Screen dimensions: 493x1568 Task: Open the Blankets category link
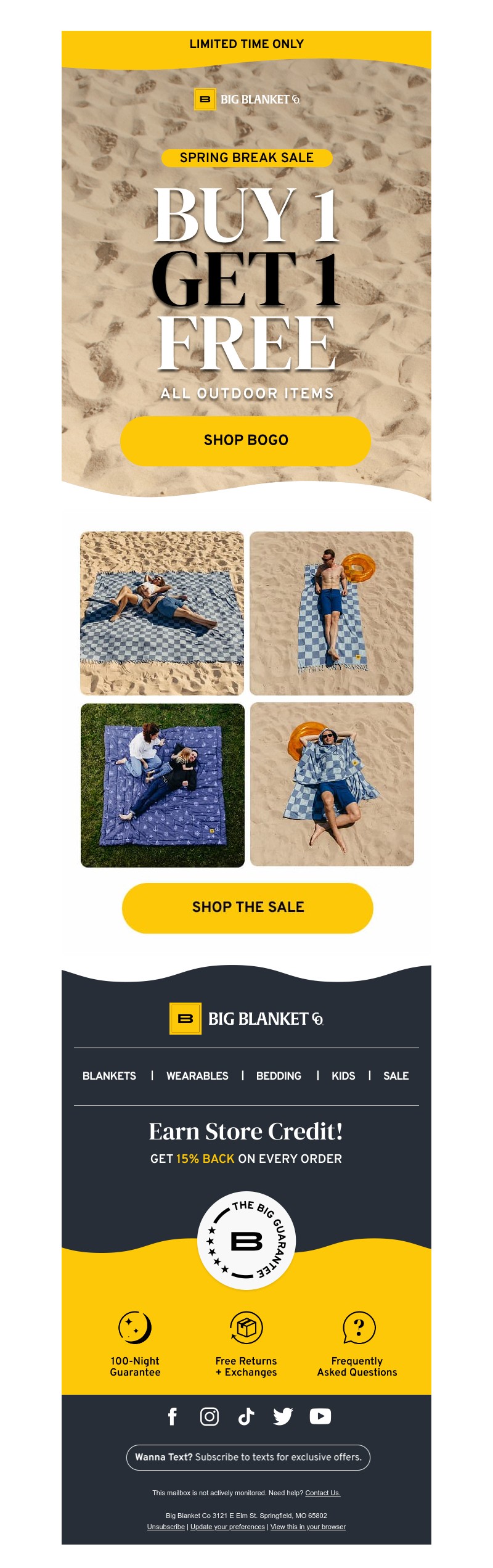click(x=109, y=1075)
